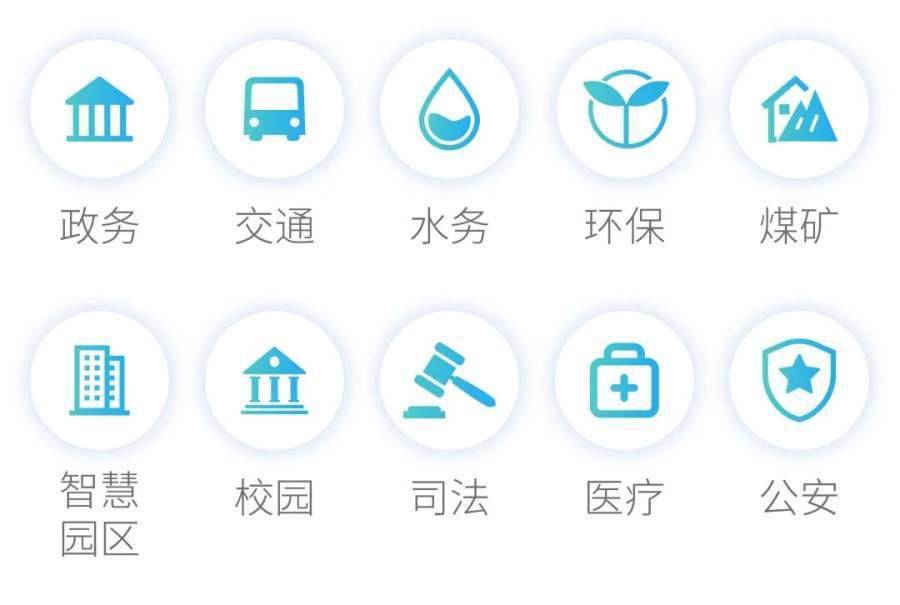Open the 校园 category
This screenshot has width=900, height=605.
coord(274,380)
